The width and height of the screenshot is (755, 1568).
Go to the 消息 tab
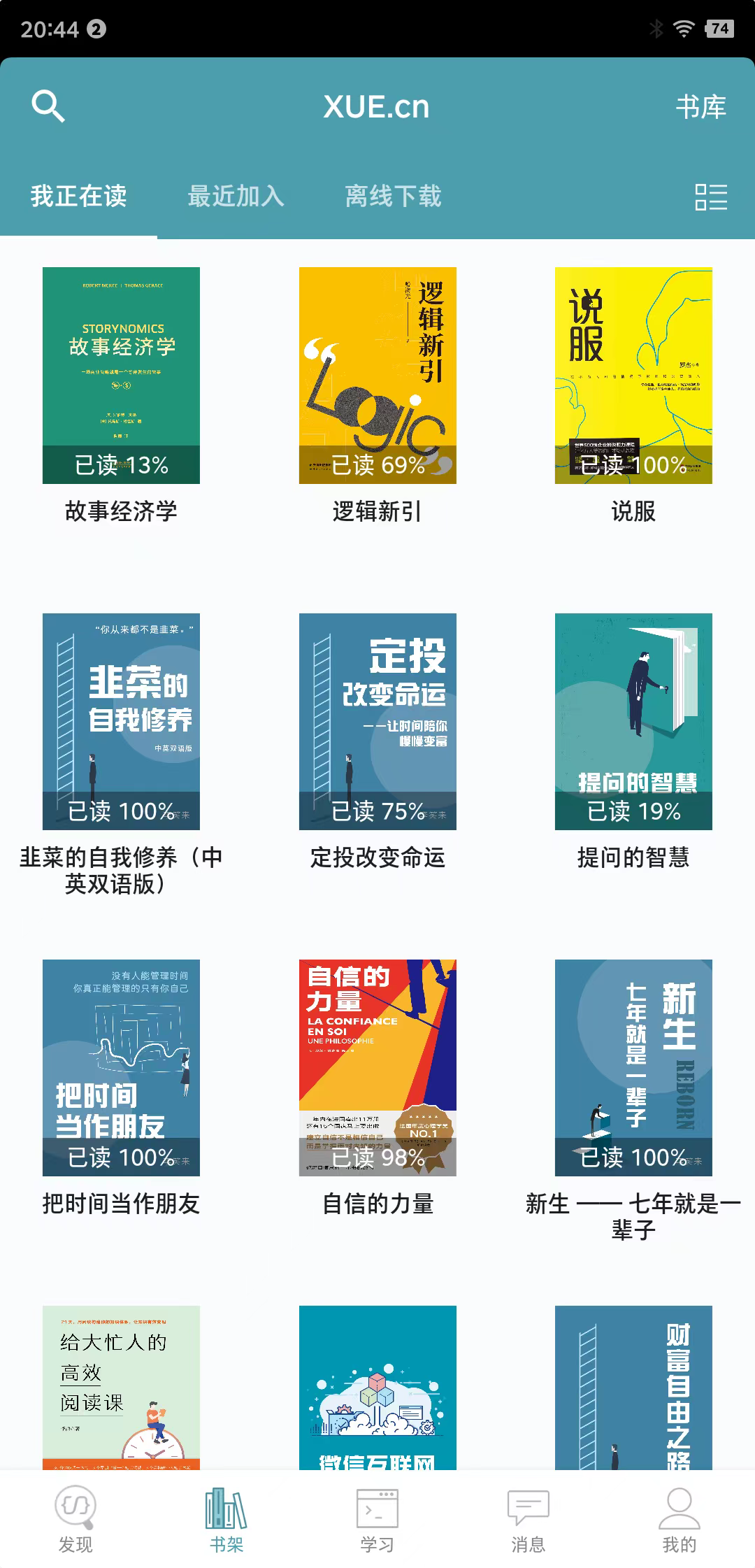528,1519
